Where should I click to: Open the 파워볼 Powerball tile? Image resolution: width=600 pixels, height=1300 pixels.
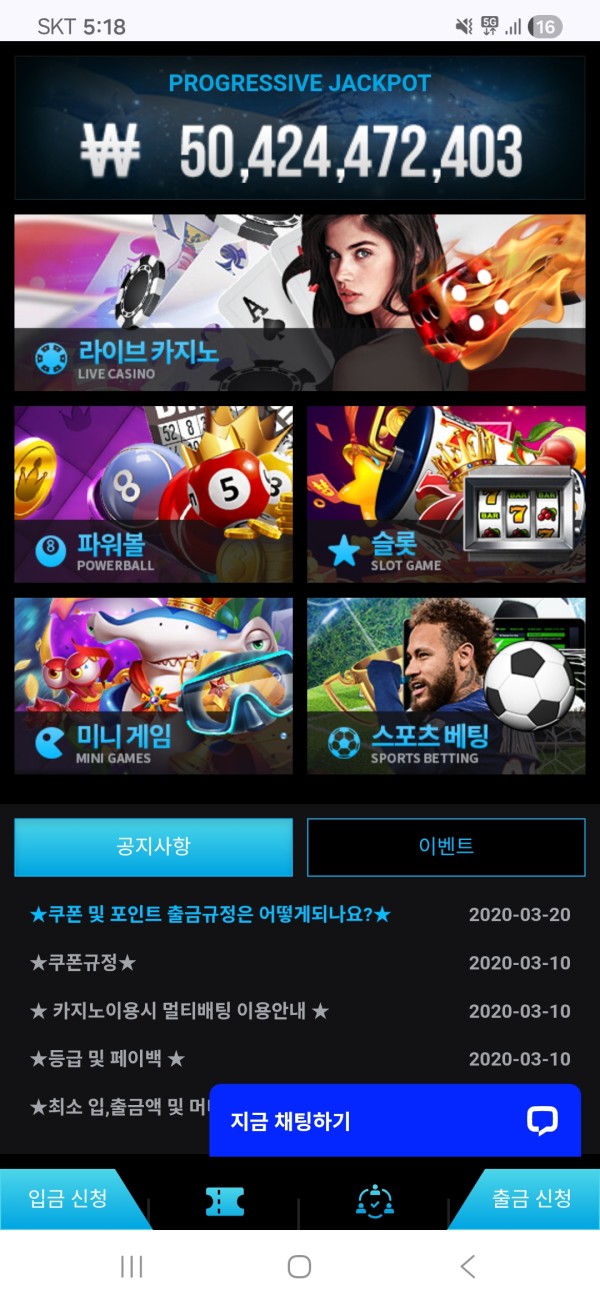click(x=153, y=494)
